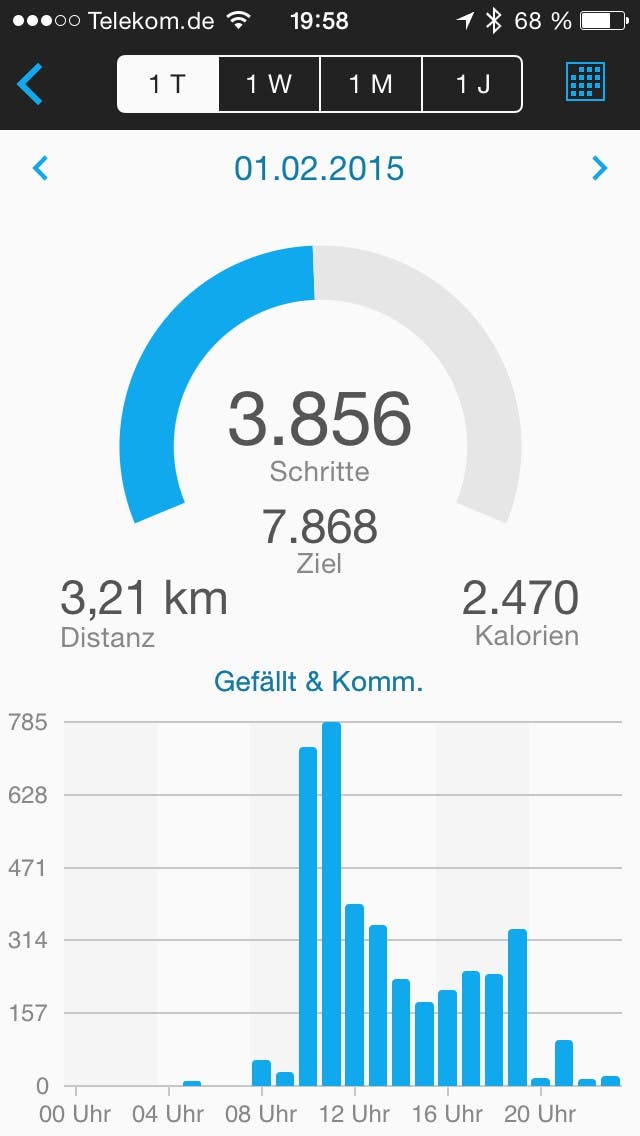Screen dimensions: 640x1136
Task: Go to the next day
Action: (599, 168)
